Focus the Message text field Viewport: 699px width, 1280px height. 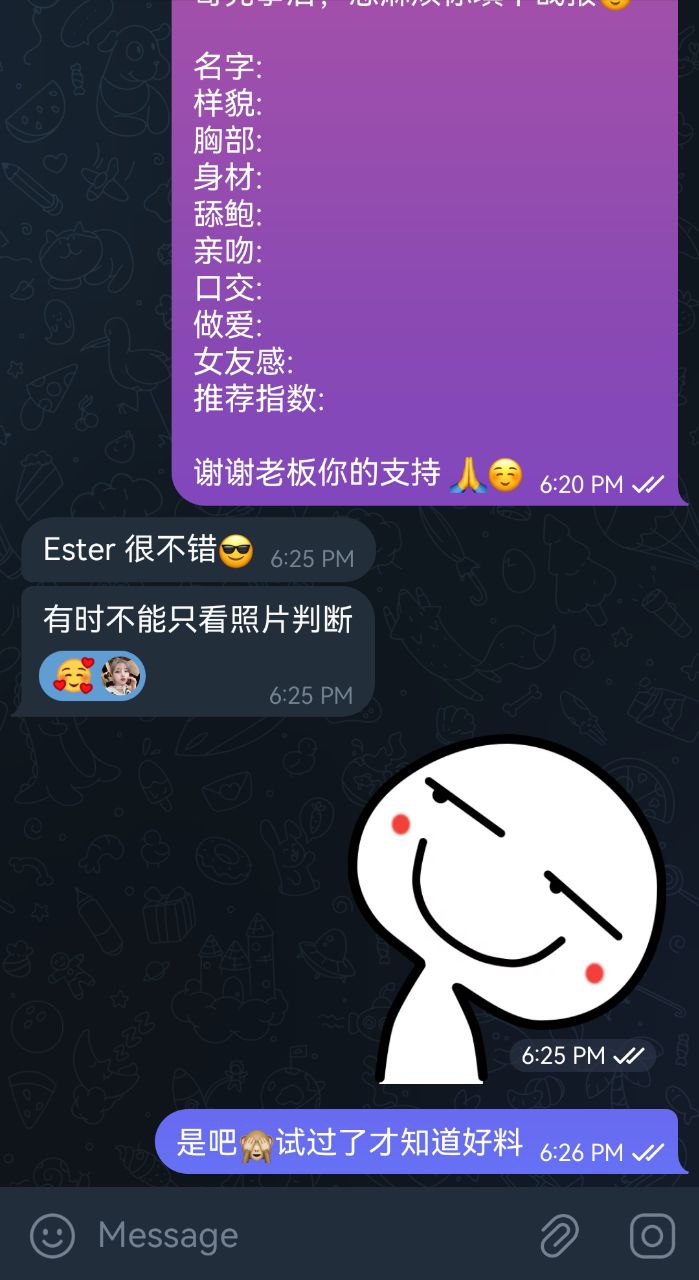pyautogui.click(x=300, y=1236)
